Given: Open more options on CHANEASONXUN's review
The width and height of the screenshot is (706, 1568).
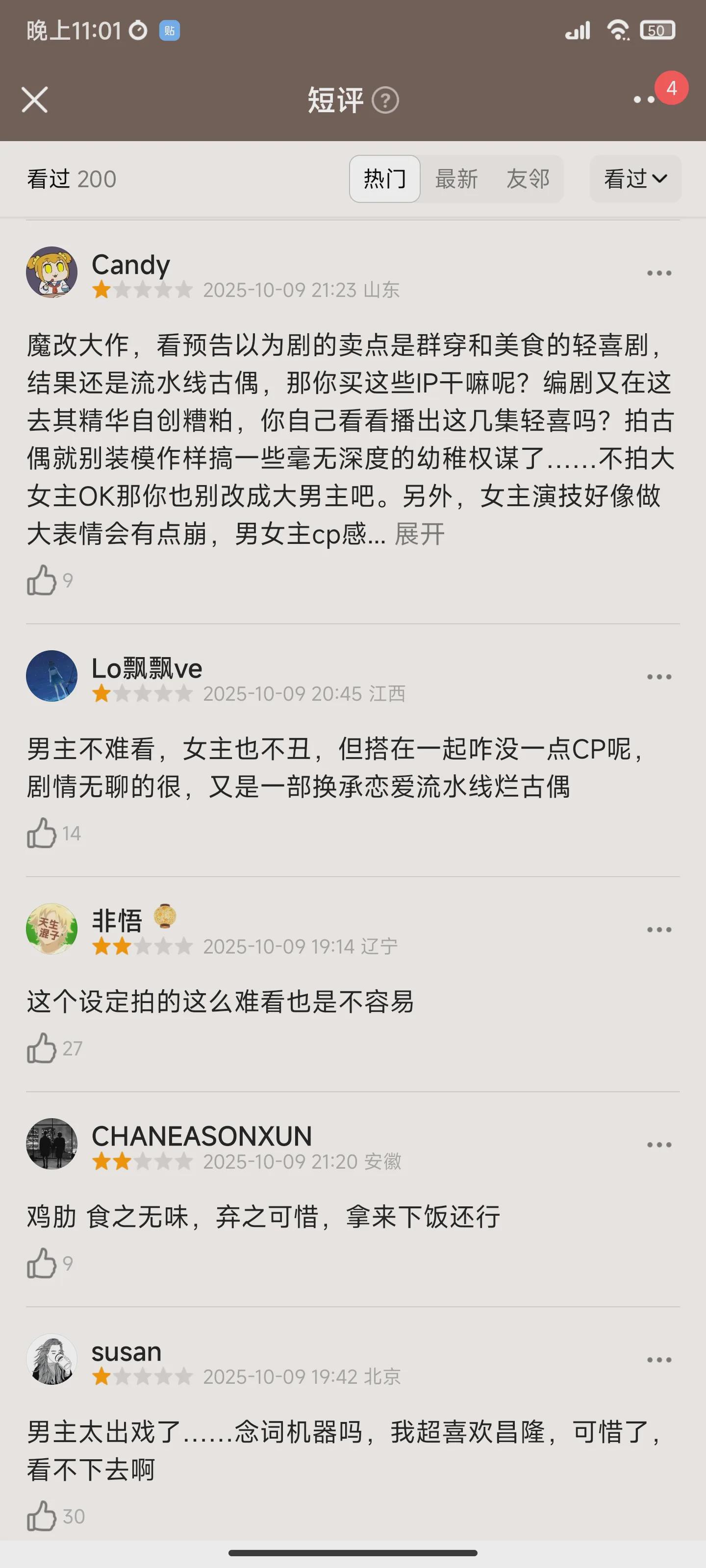Looking at the screenshot, I should tap(658, 1145).
